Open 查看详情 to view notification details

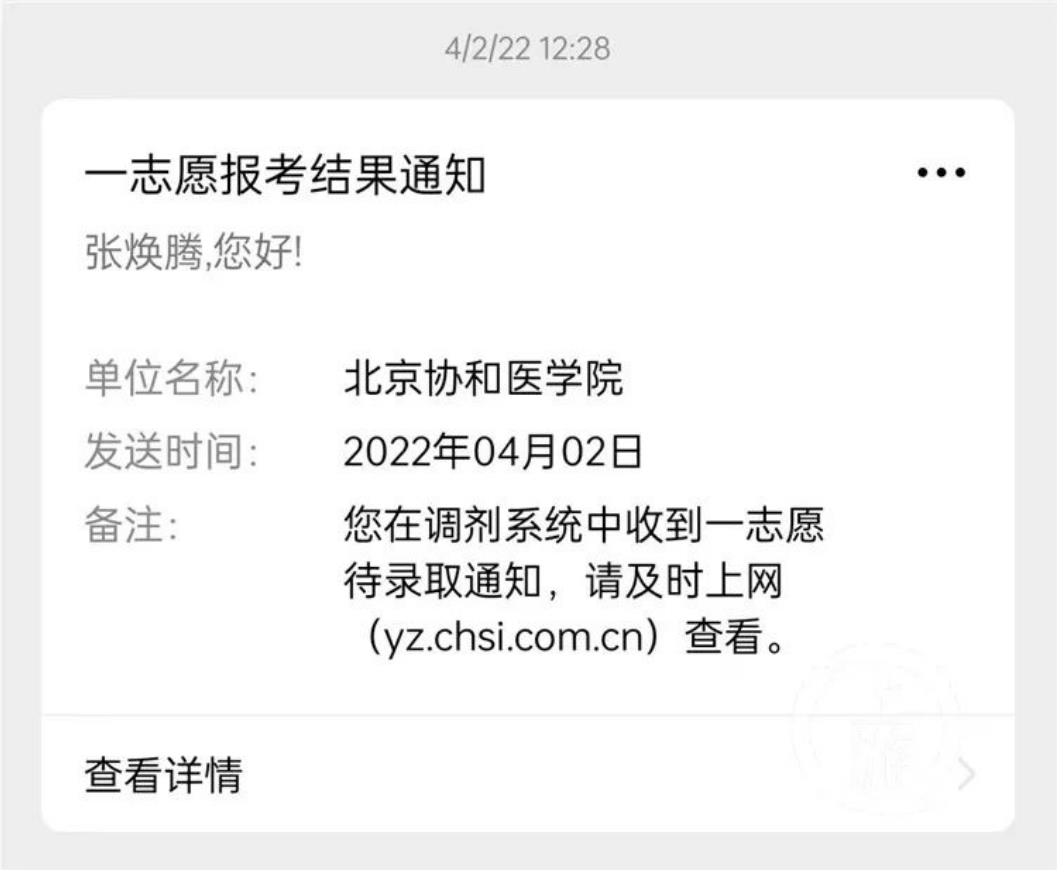tap(163, 774)
